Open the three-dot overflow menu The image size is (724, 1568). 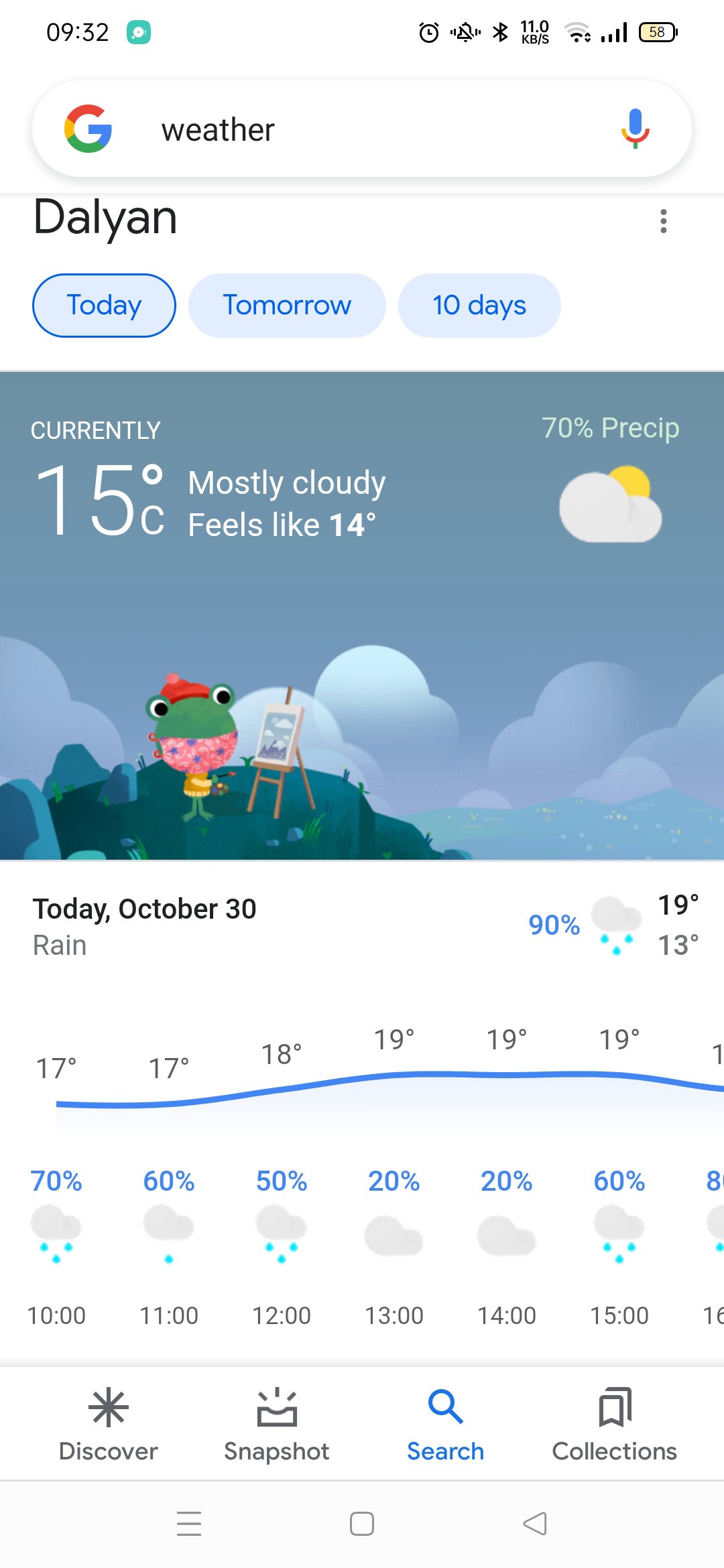(x=663, y=221)
